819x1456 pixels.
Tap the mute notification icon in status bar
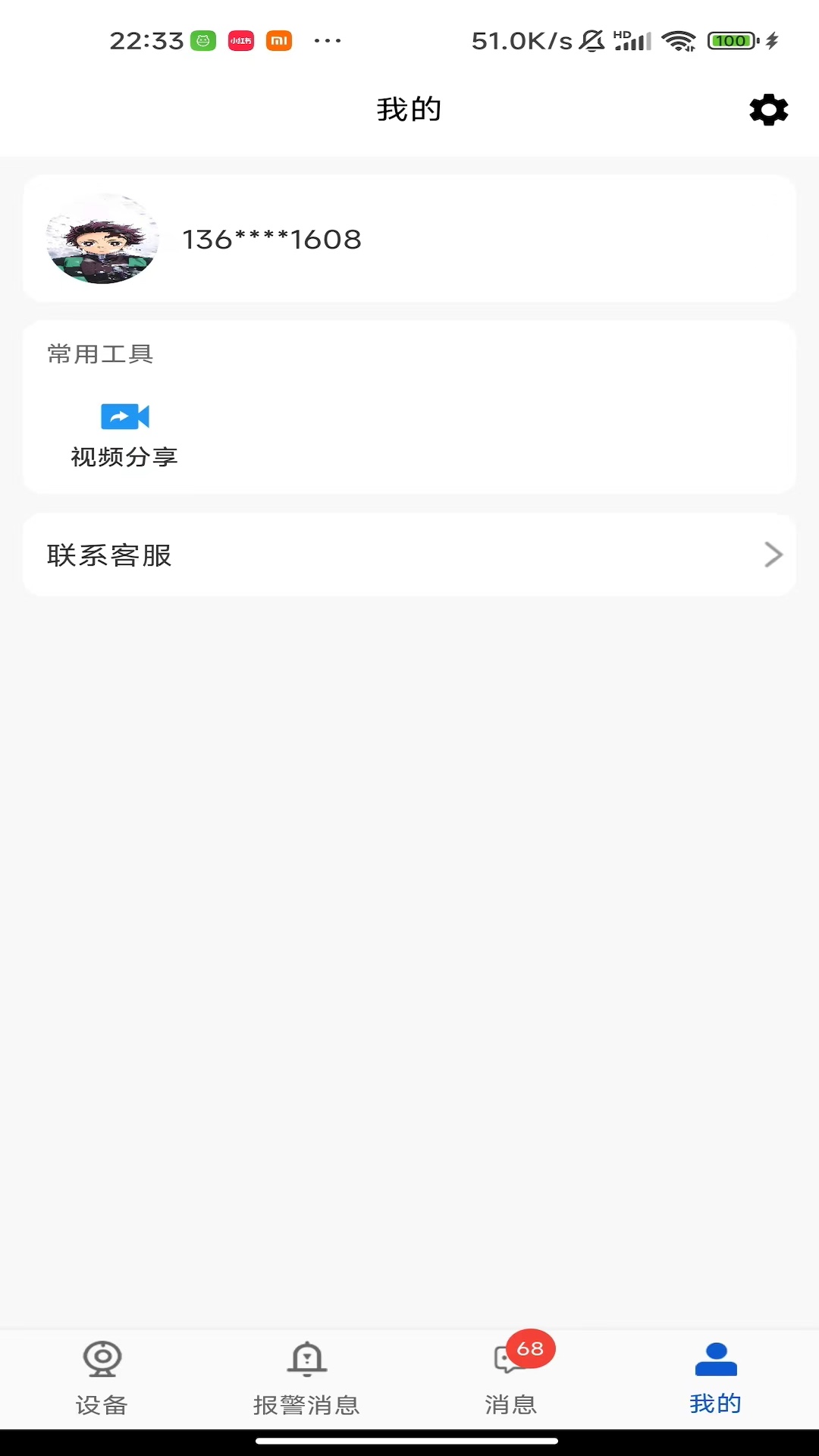pos(591,40)
